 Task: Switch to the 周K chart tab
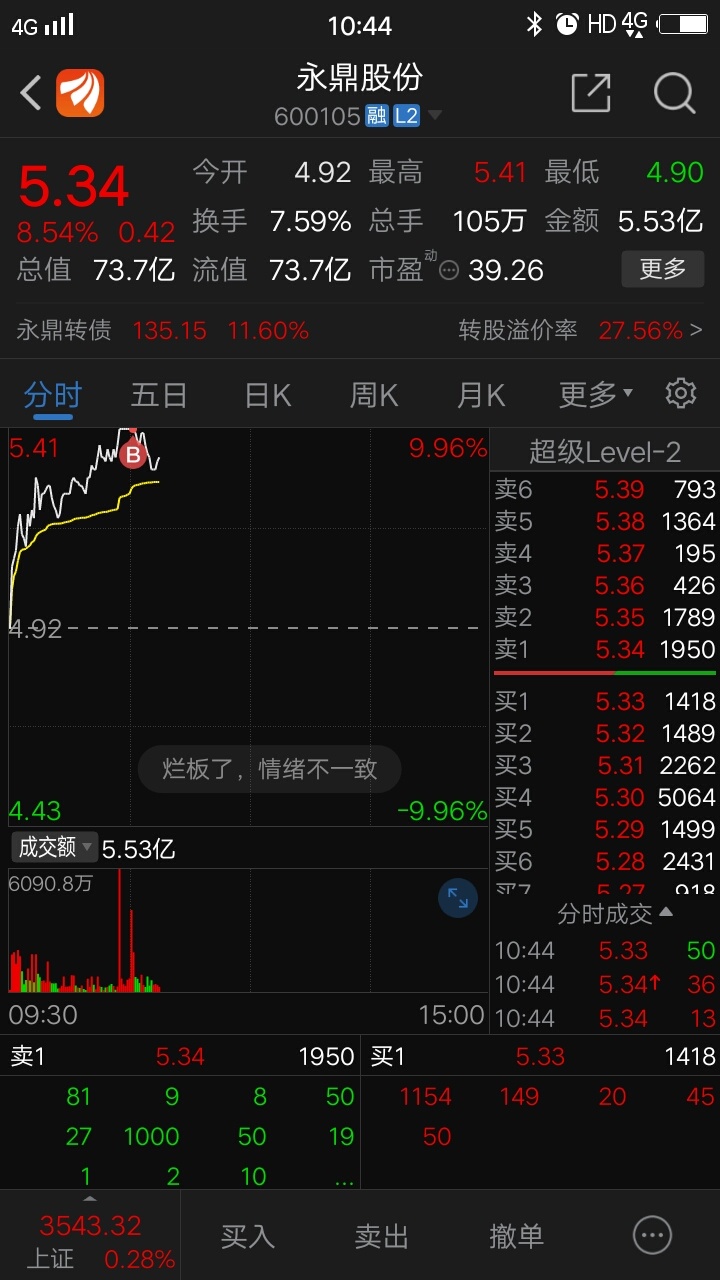[374, 395]
